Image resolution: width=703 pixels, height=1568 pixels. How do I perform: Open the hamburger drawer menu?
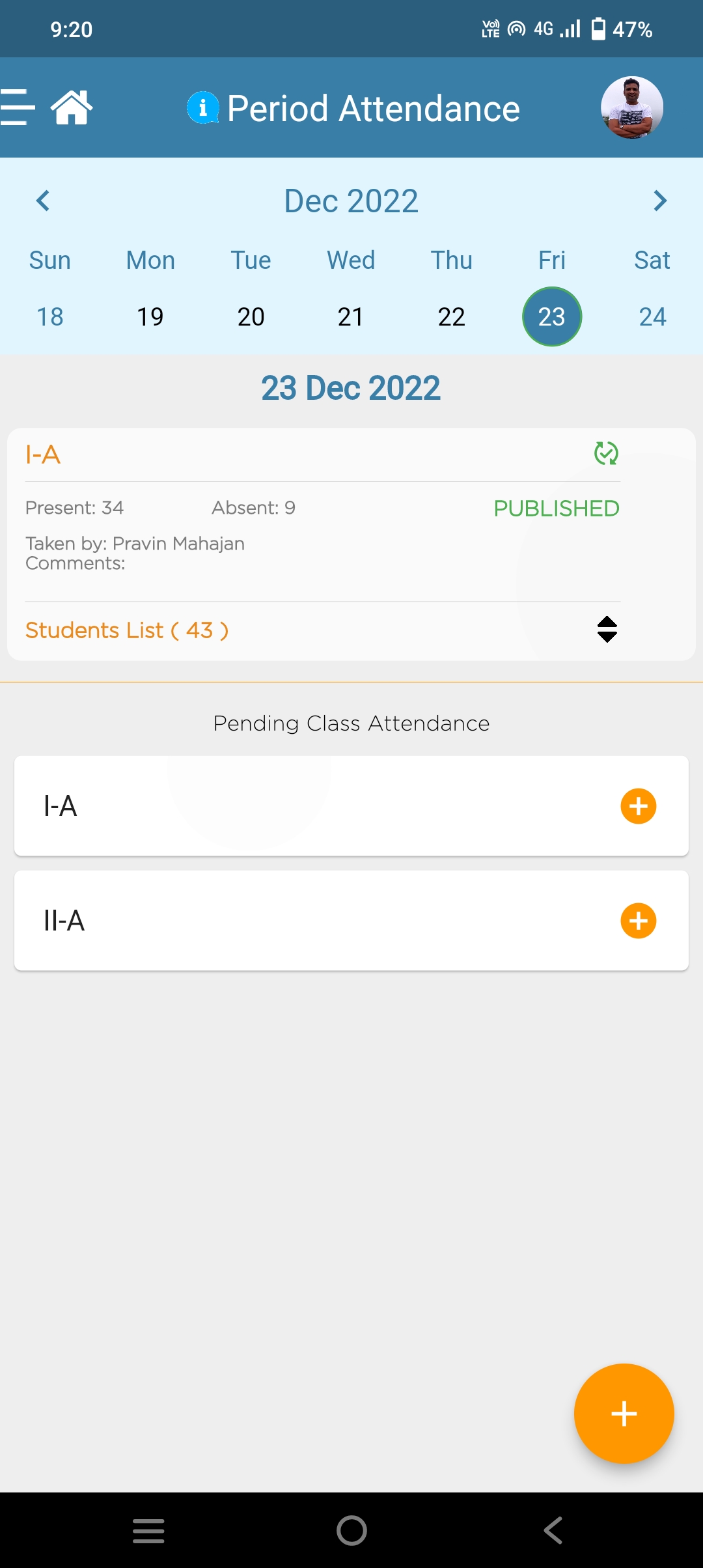pos(18,107)
